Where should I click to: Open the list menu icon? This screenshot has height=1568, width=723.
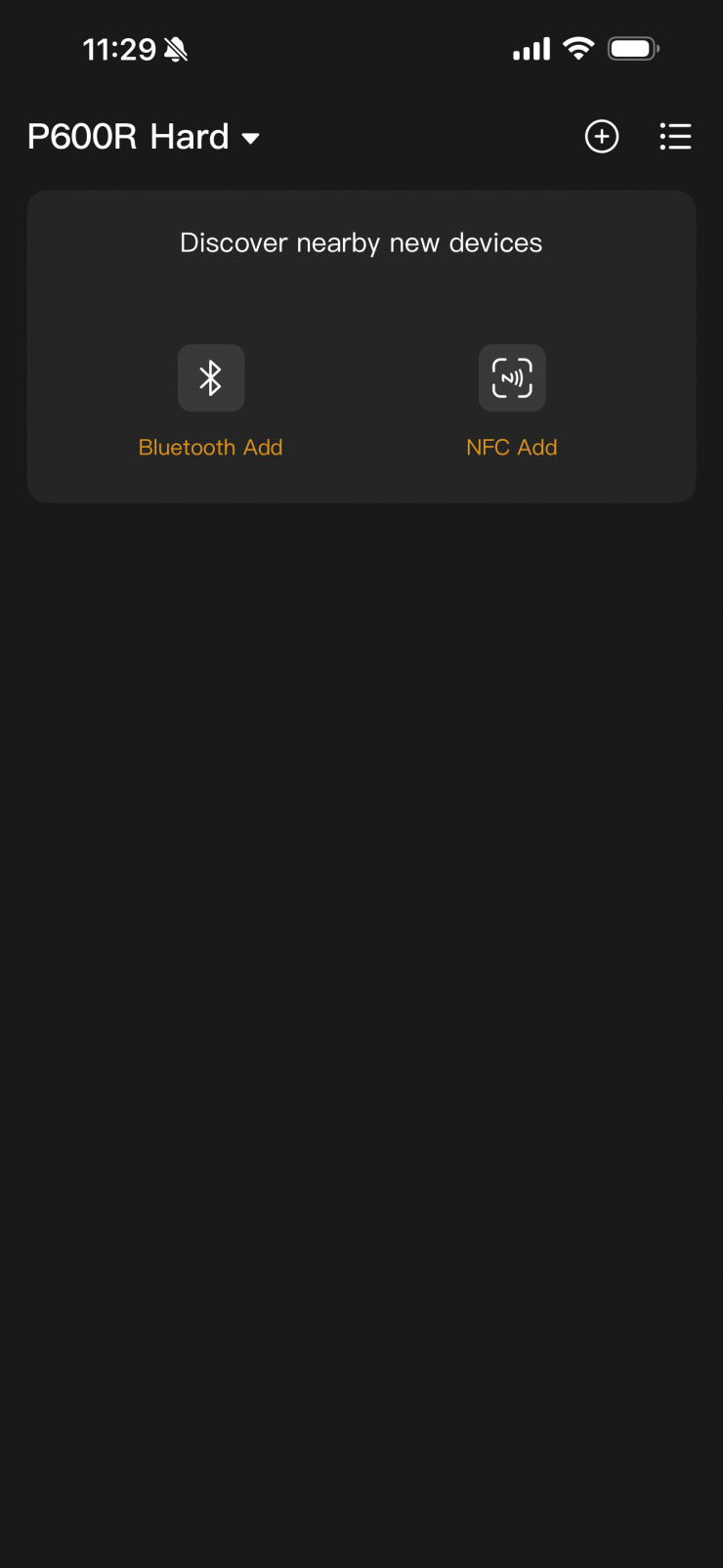pyautogui.click(x=675, y=137)
